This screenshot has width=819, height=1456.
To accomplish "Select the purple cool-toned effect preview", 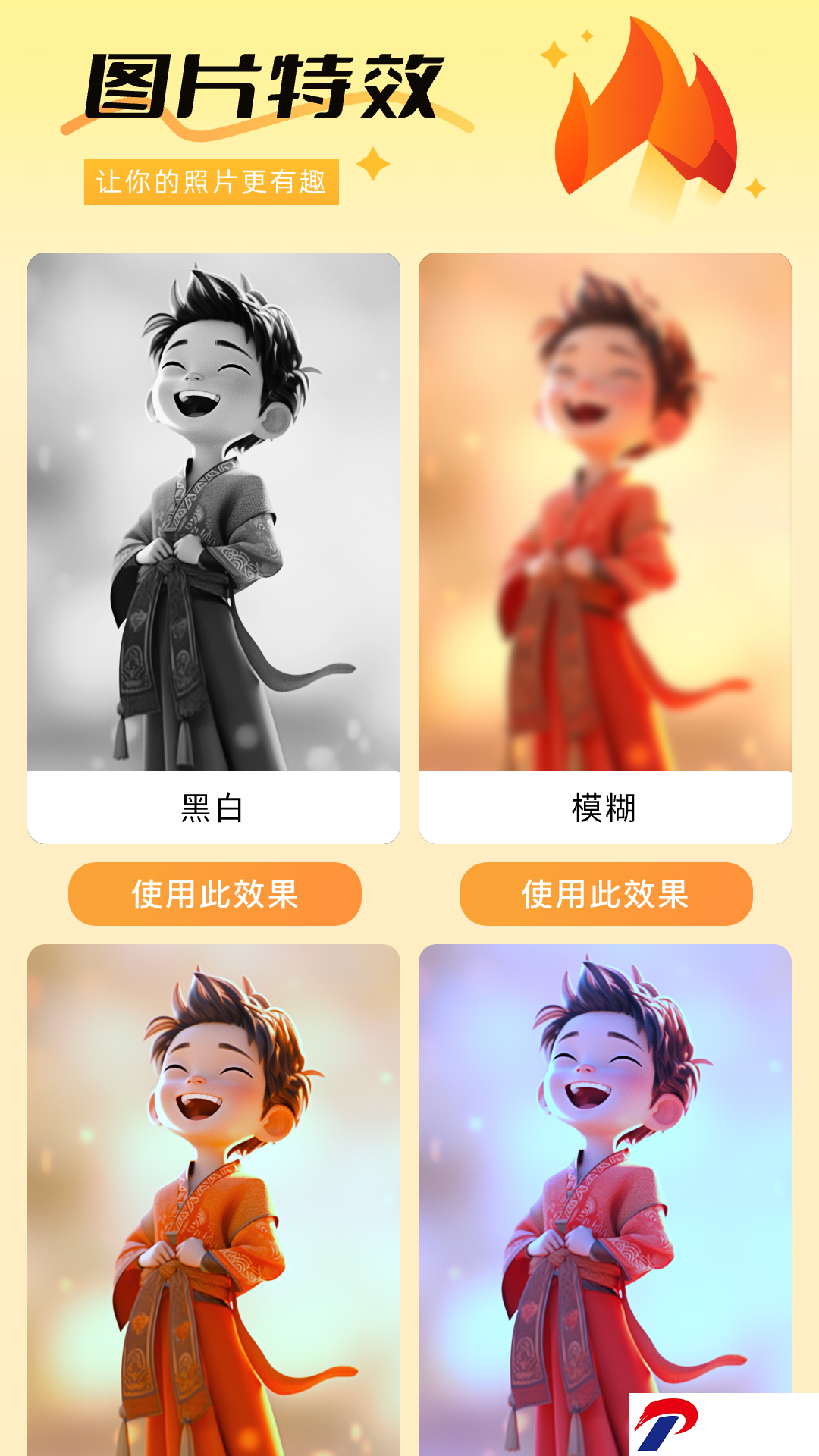I will 605,1168.
